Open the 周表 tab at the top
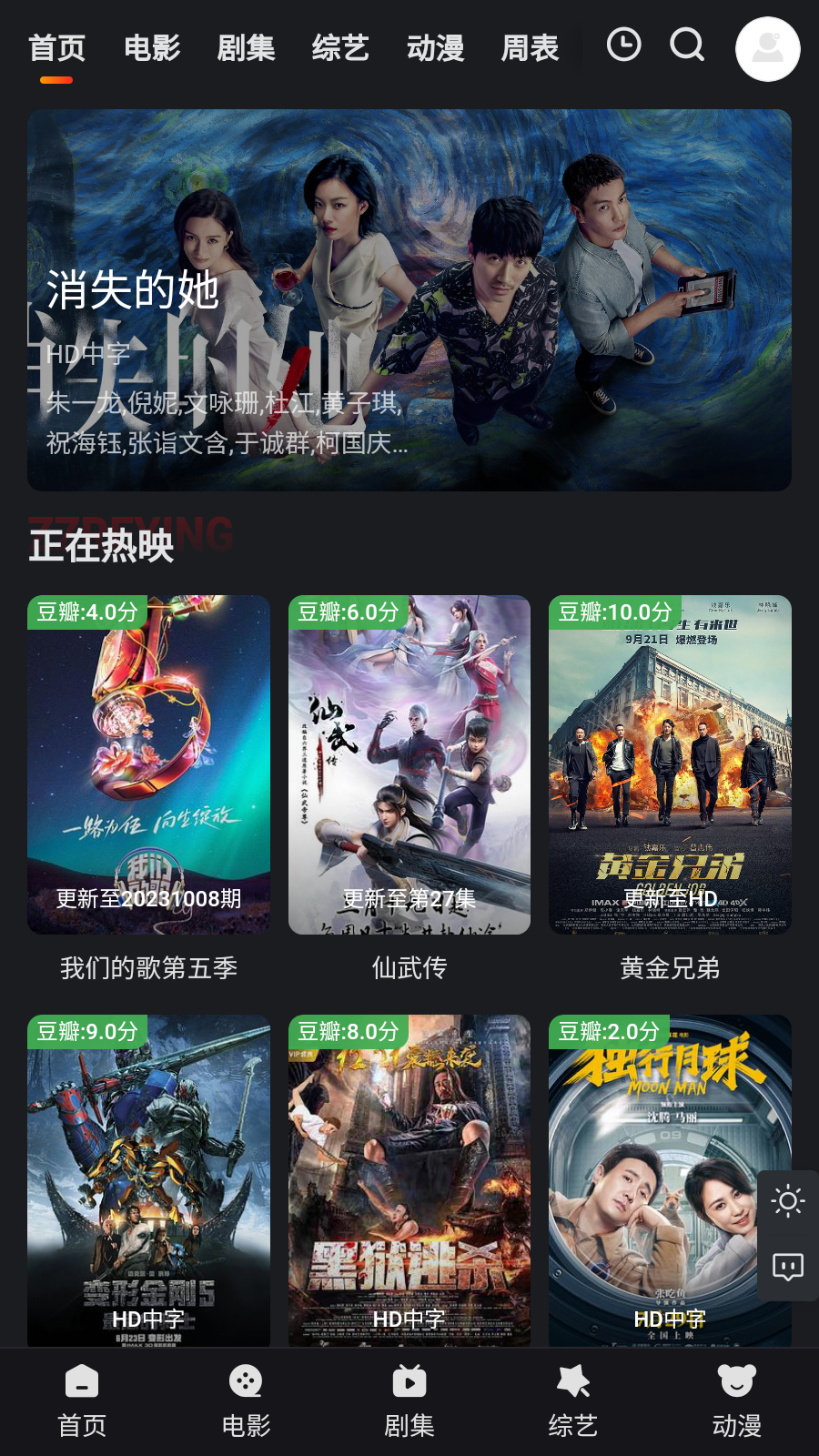Viewport: 819px width, 1456px height. tap(529, 47)
